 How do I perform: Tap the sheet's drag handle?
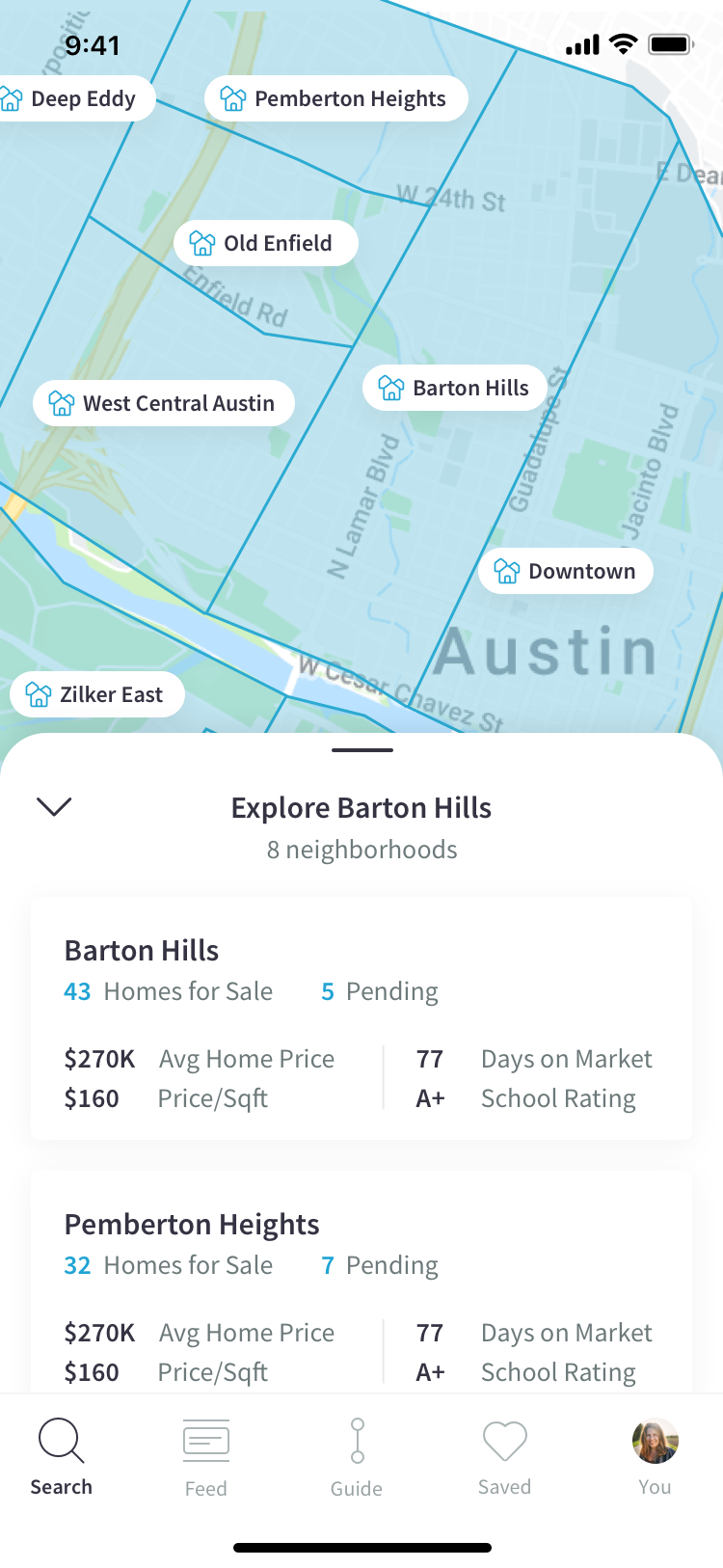[x=361, y=749]
